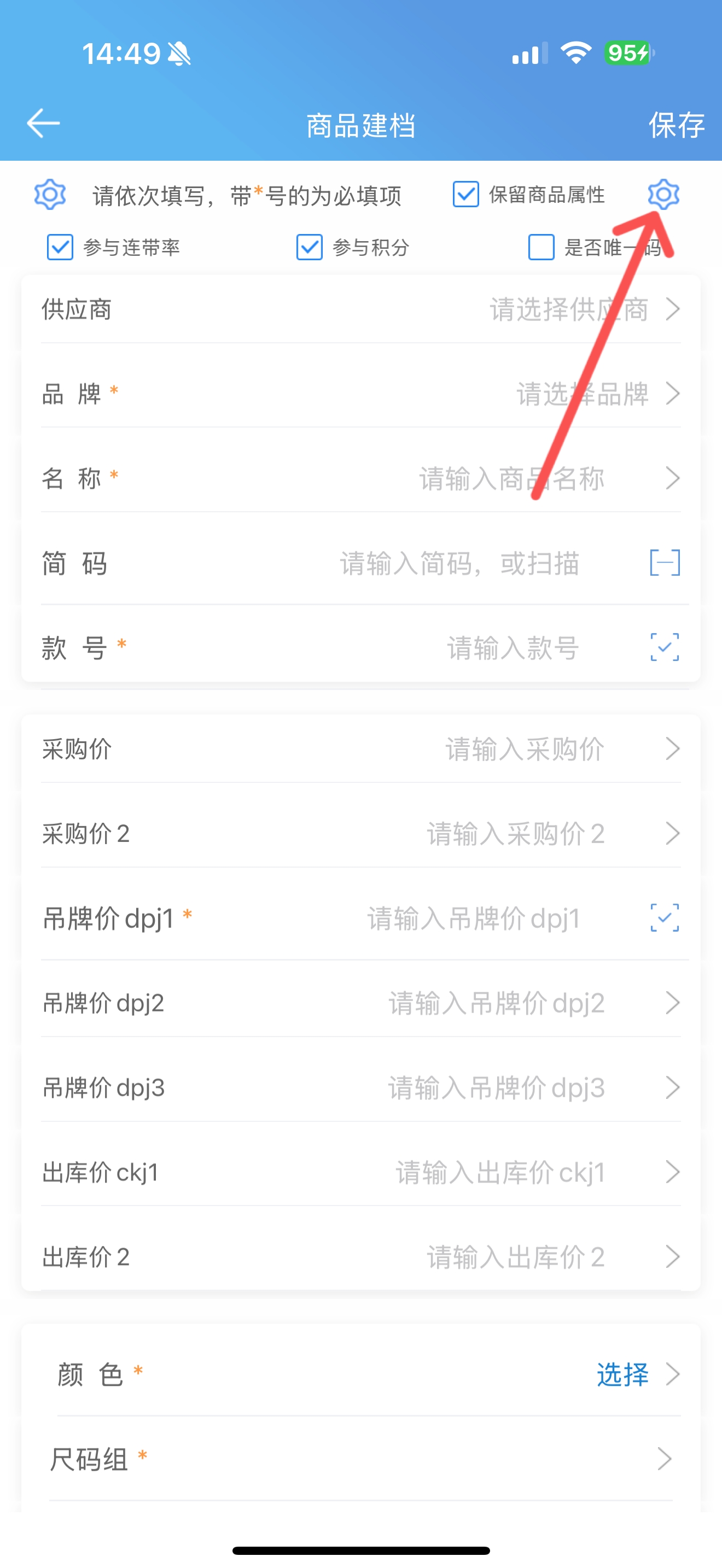
Task: Open the 尺码组 row
Action: [361, 1459]
